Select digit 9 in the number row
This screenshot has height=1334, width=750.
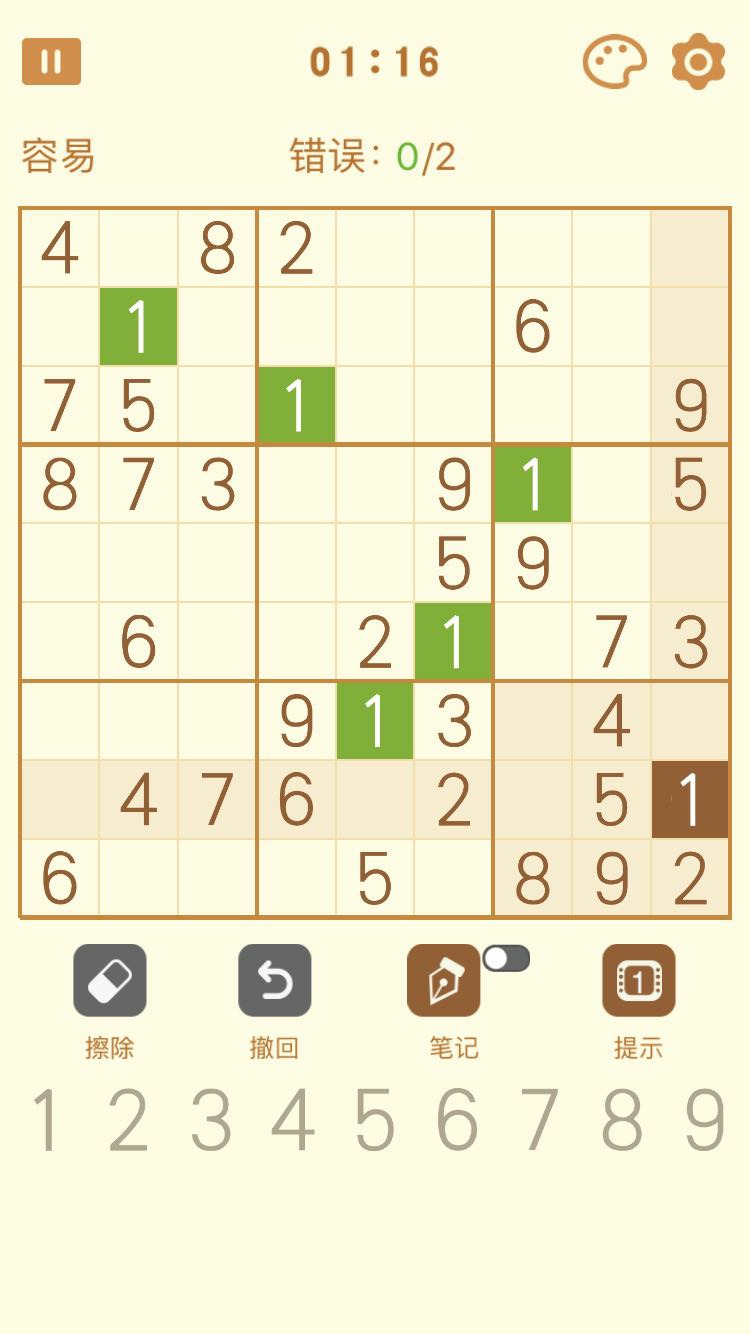(x=704, y=1121)
